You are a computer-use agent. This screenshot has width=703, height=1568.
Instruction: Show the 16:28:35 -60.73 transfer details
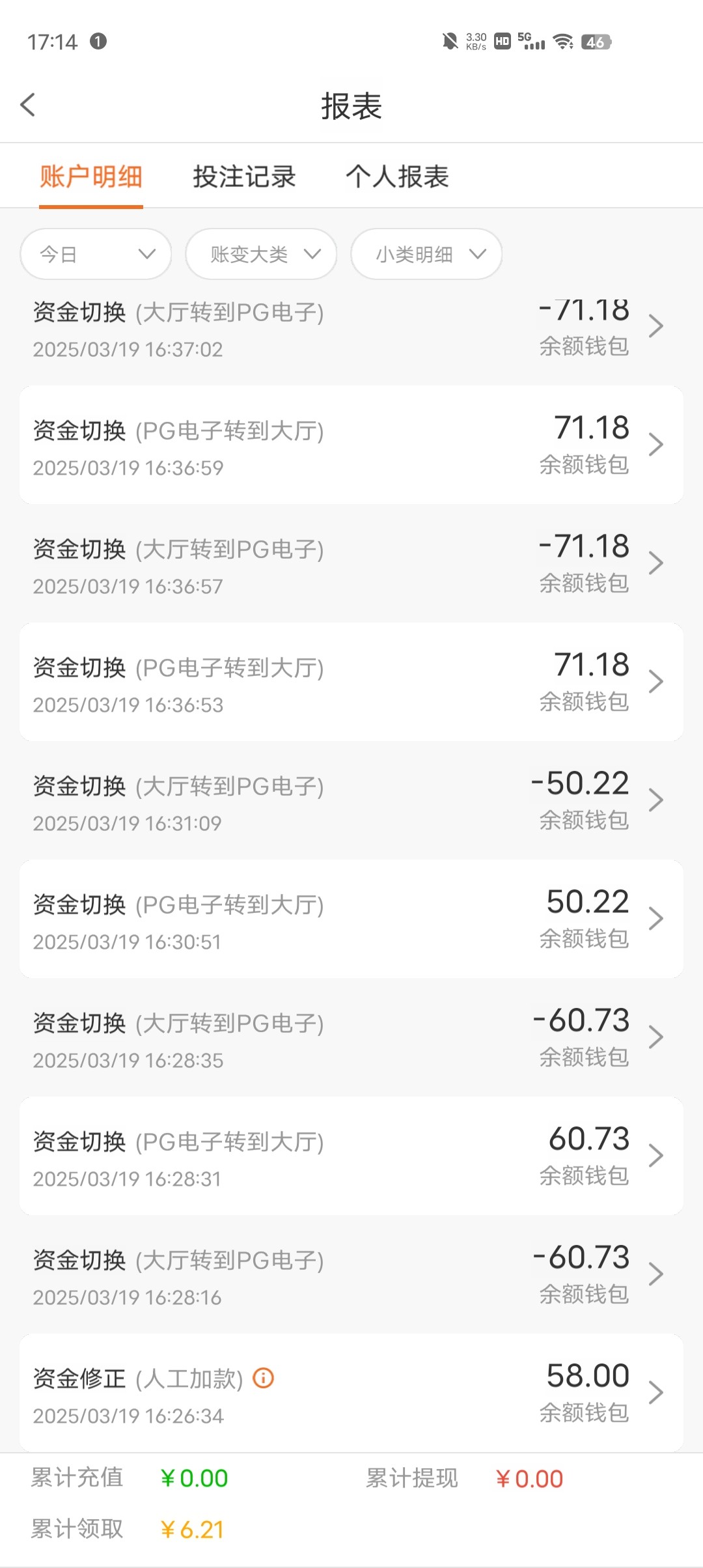[x=351, y=1038]
